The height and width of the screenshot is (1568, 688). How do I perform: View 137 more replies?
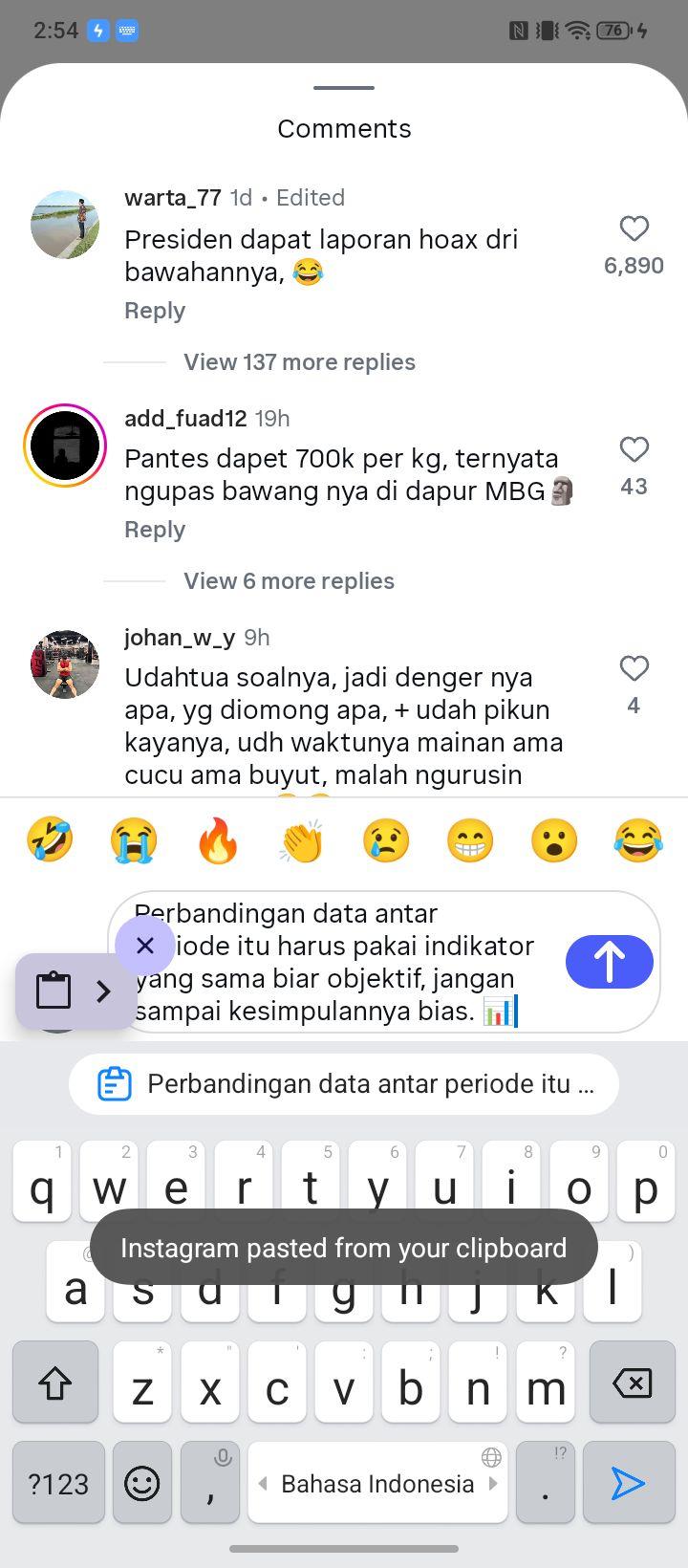(299, 362)
